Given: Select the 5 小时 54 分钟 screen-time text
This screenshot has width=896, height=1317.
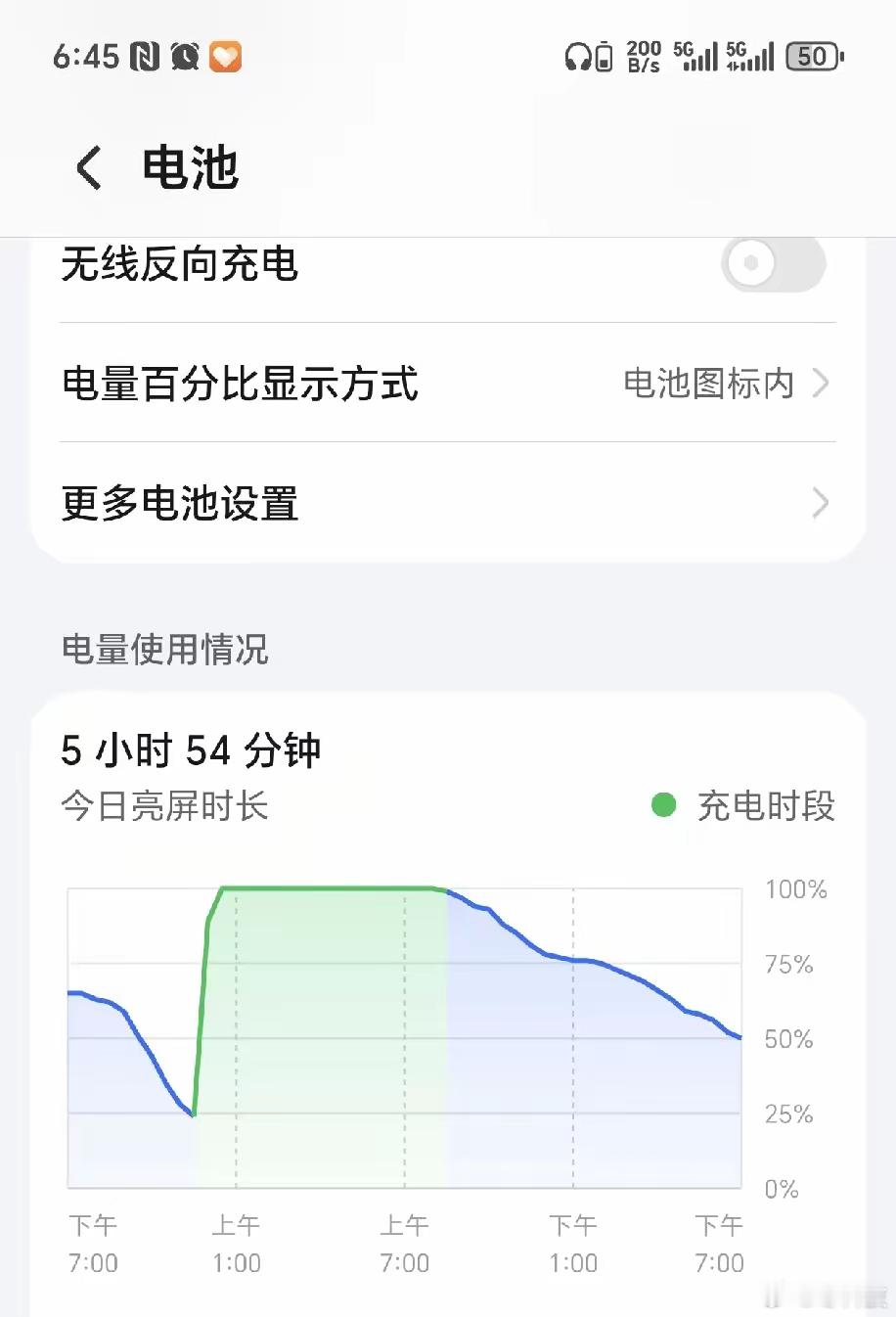Looking at the screenshot, I should tap(189, 749).
